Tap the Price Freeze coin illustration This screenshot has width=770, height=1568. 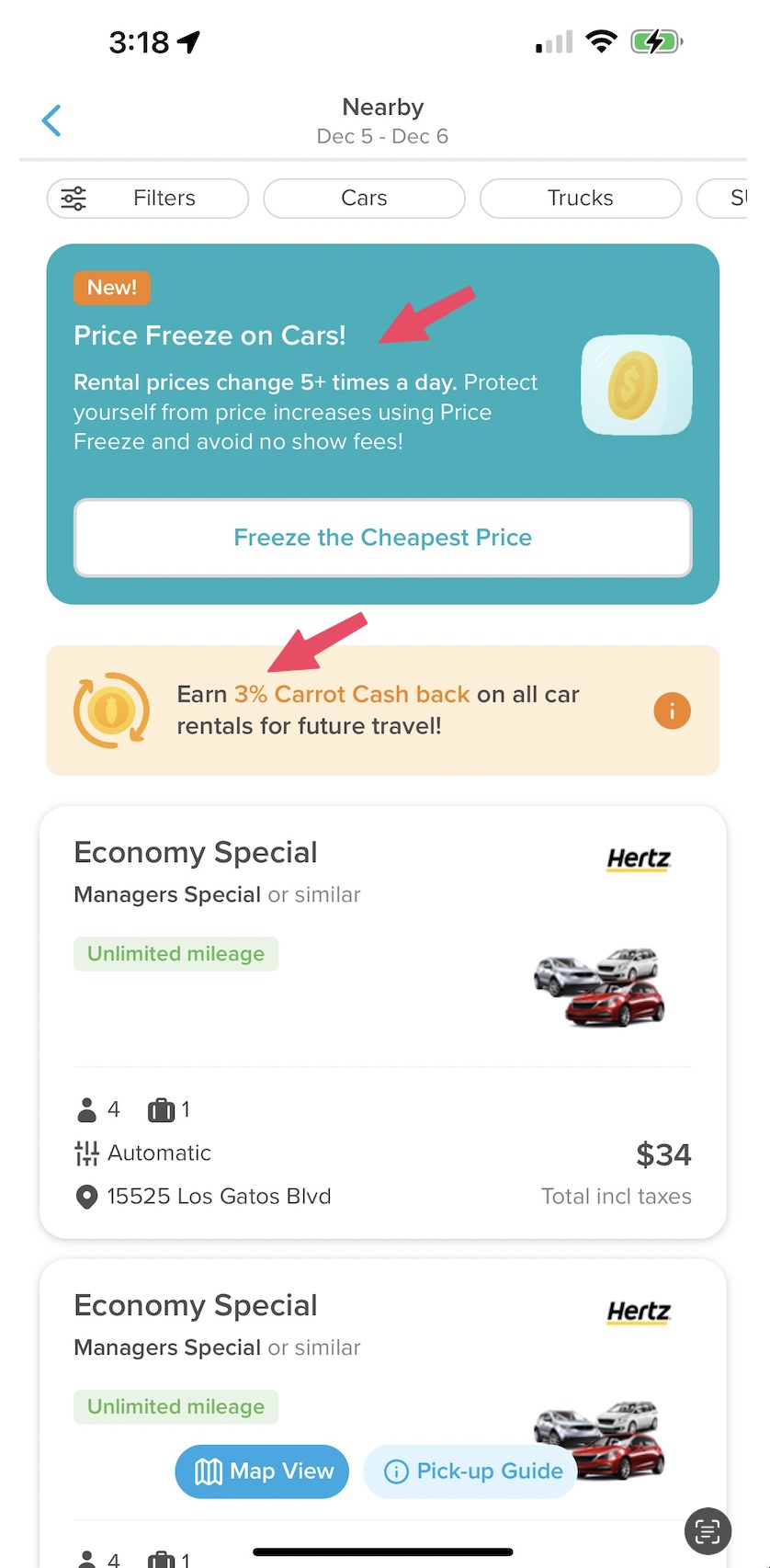point(636,385)
